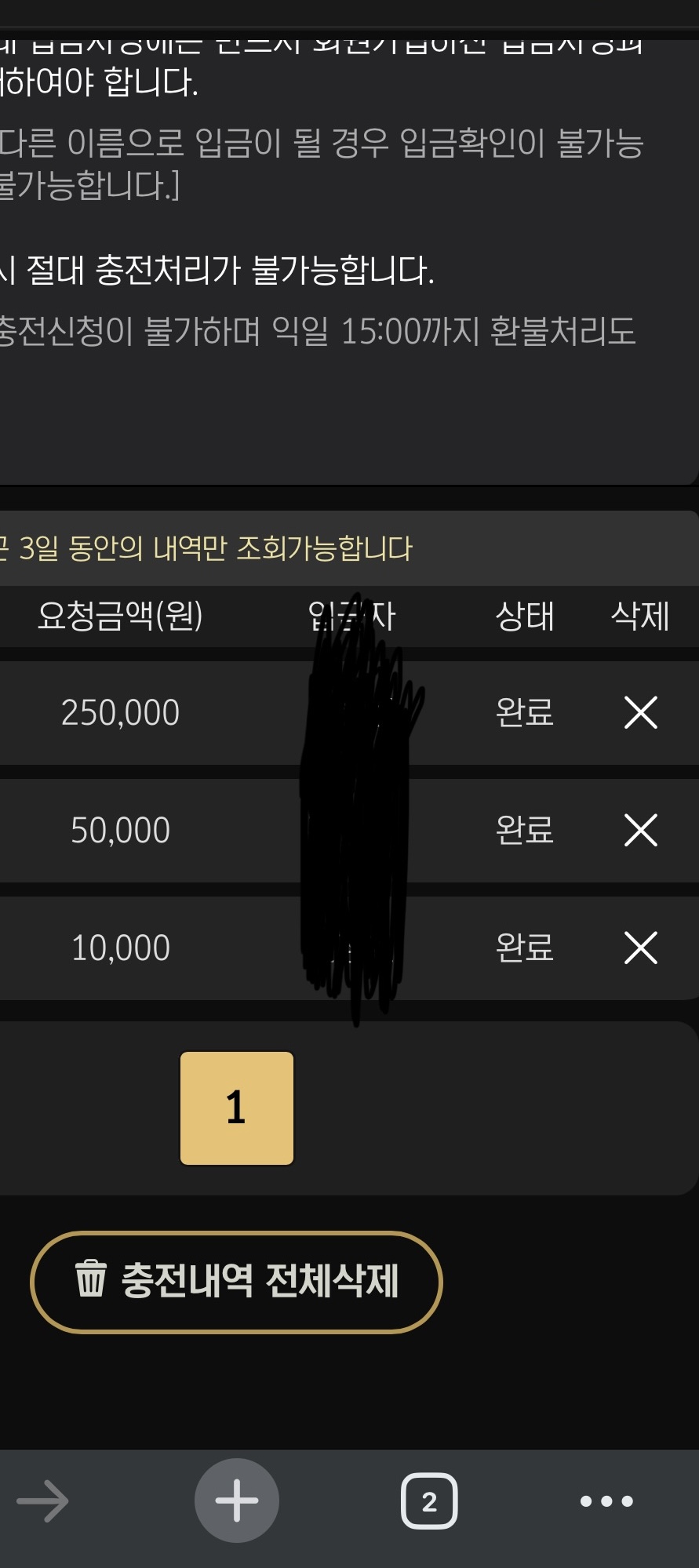Go forward with the browser arrow

click(43, 1501)
